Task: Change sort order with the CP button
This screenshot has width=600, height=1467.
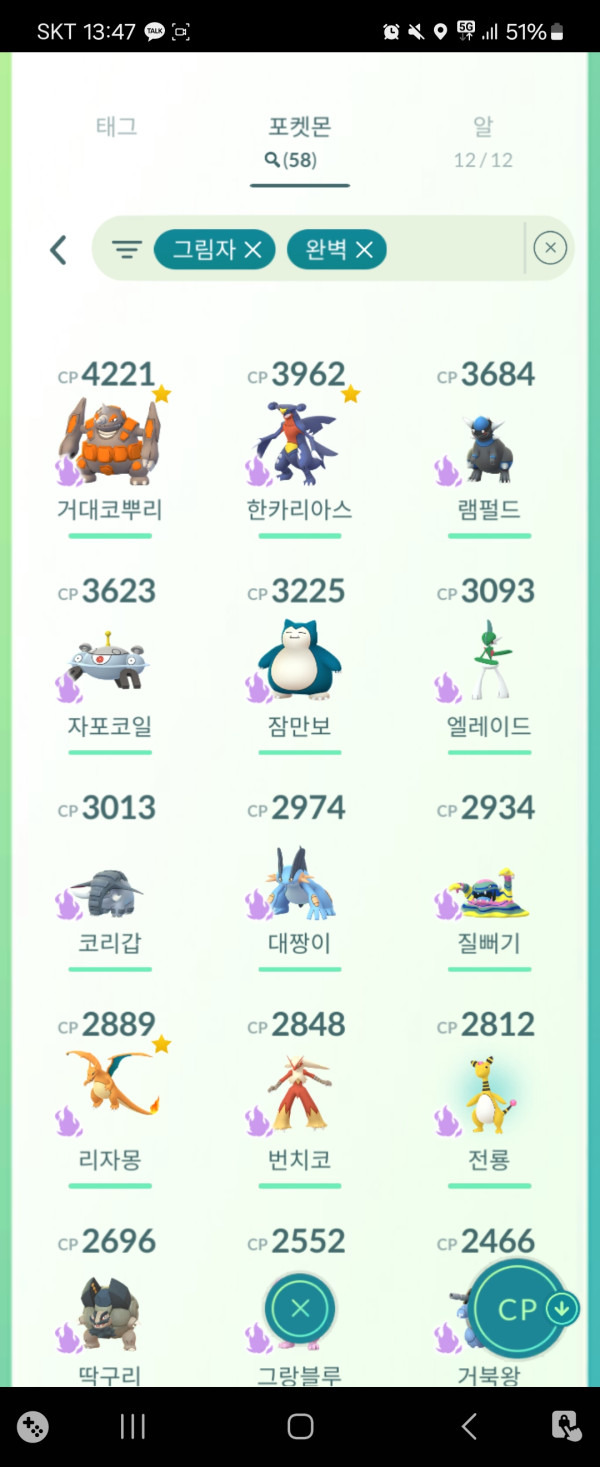Action: coord(518,1309)
